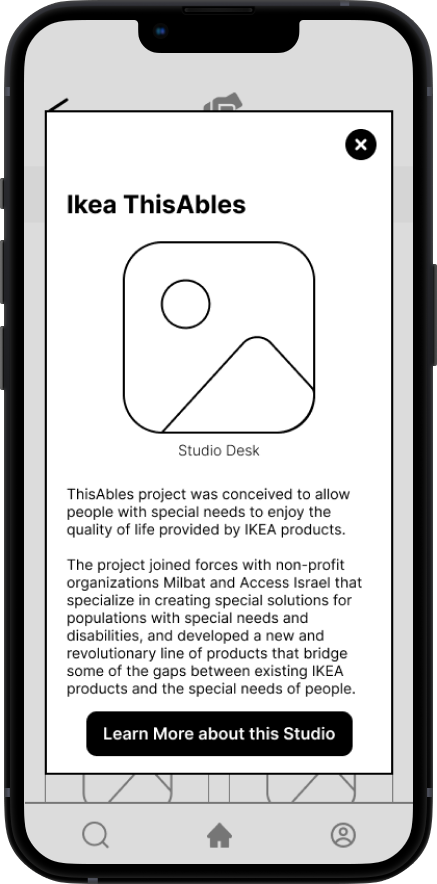Close the Ikea ThisAbles popup
The width and height of the screenshot is (437, 884).
(361, 144)
